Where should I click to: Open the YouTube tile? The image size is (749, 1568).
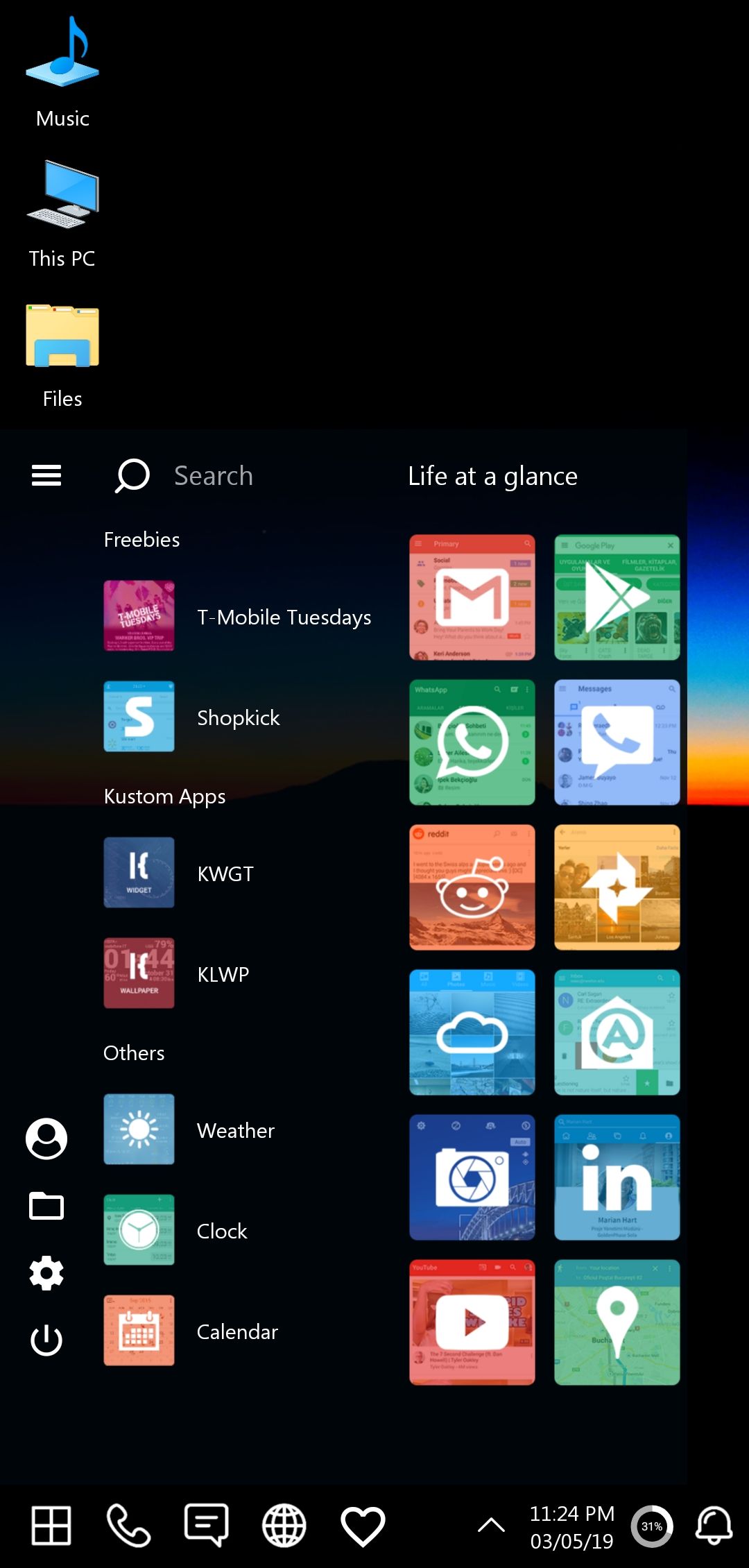[x=472, y=1322]
